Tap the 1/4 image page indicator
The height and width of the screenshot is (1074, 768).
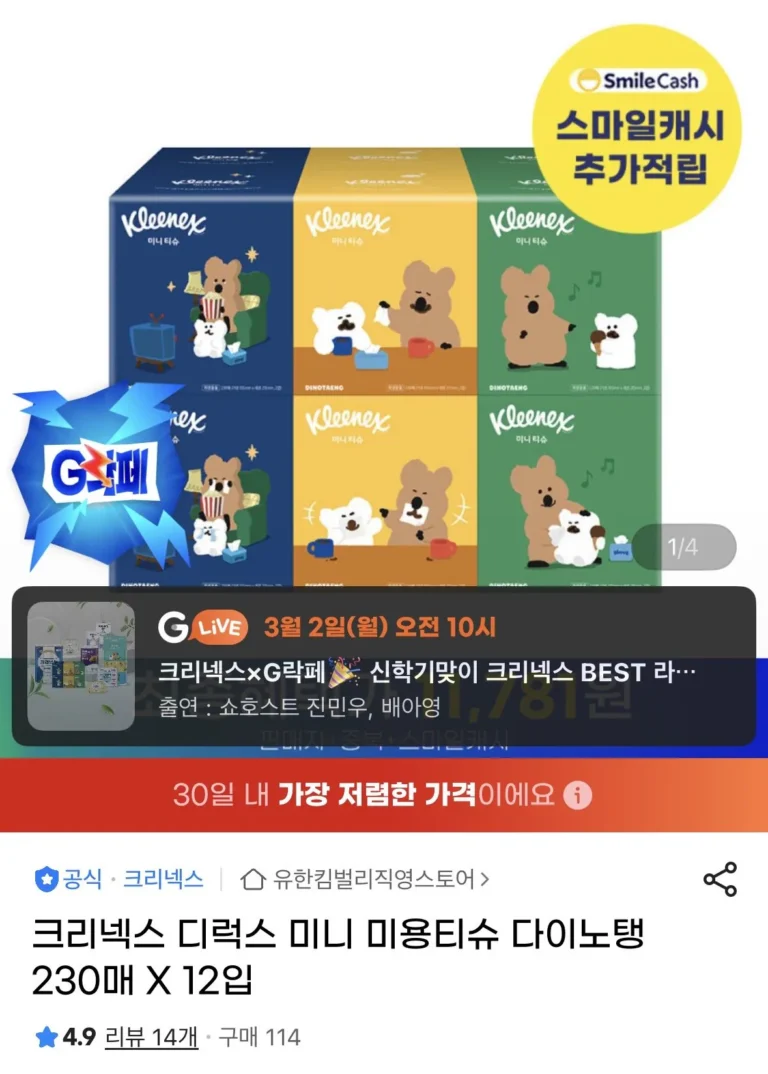tap(683, 547)
